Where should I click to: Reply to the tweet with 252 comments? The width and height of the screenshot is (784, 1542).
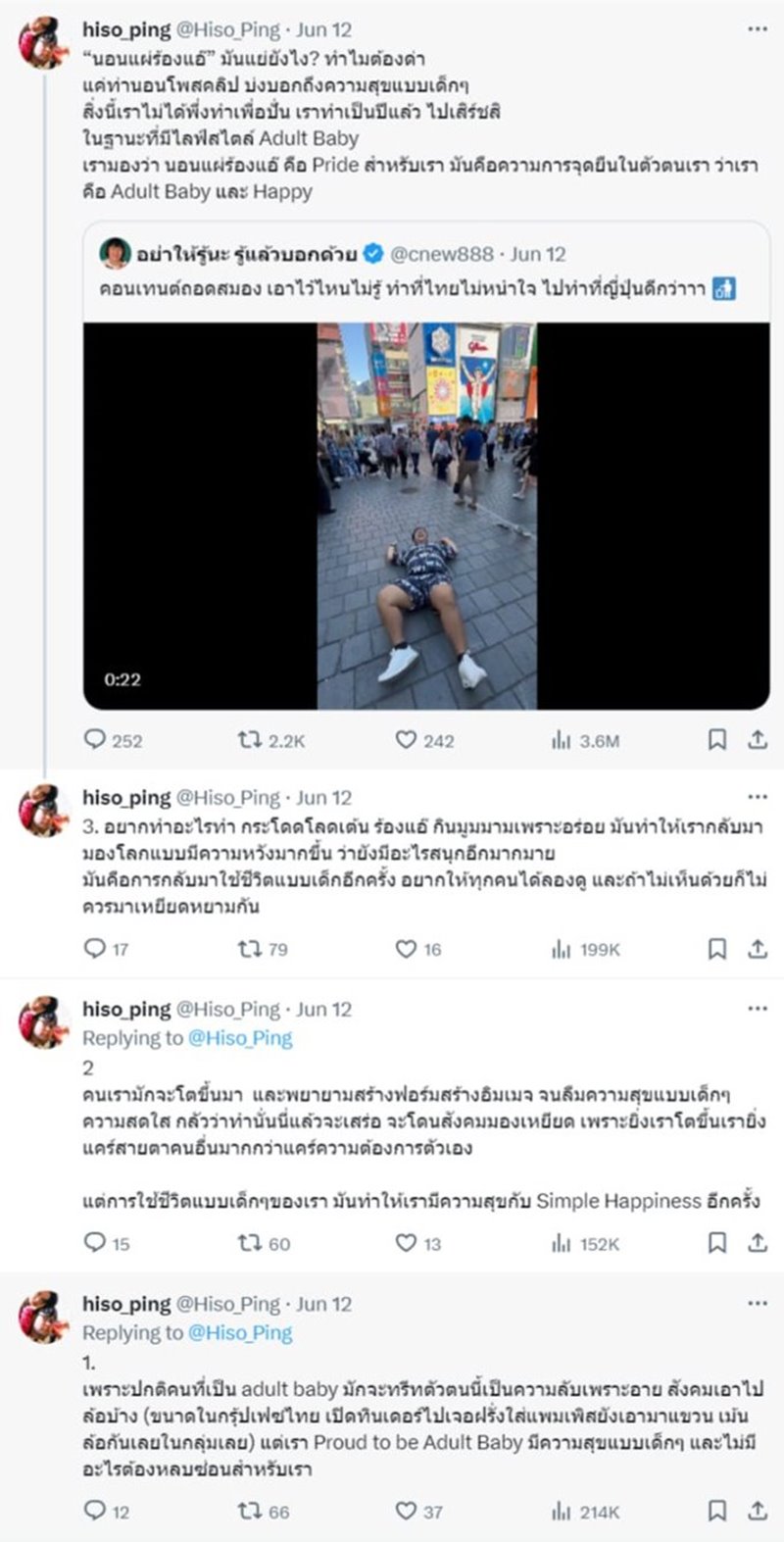pos(95,740)
